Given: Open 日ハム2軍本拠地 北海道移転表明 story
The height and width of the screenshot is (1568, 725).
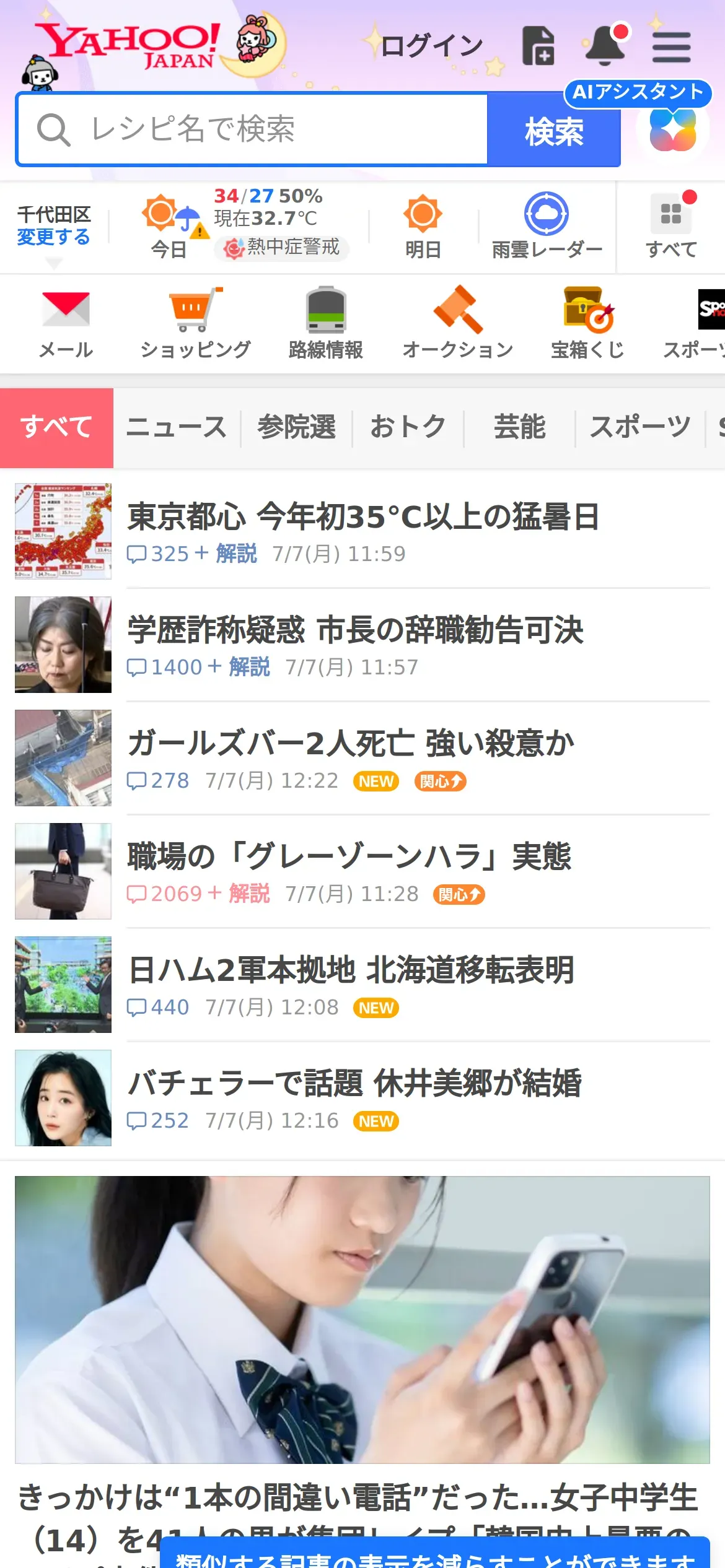Looking at the screenshot, I should (x=351, y=970).
